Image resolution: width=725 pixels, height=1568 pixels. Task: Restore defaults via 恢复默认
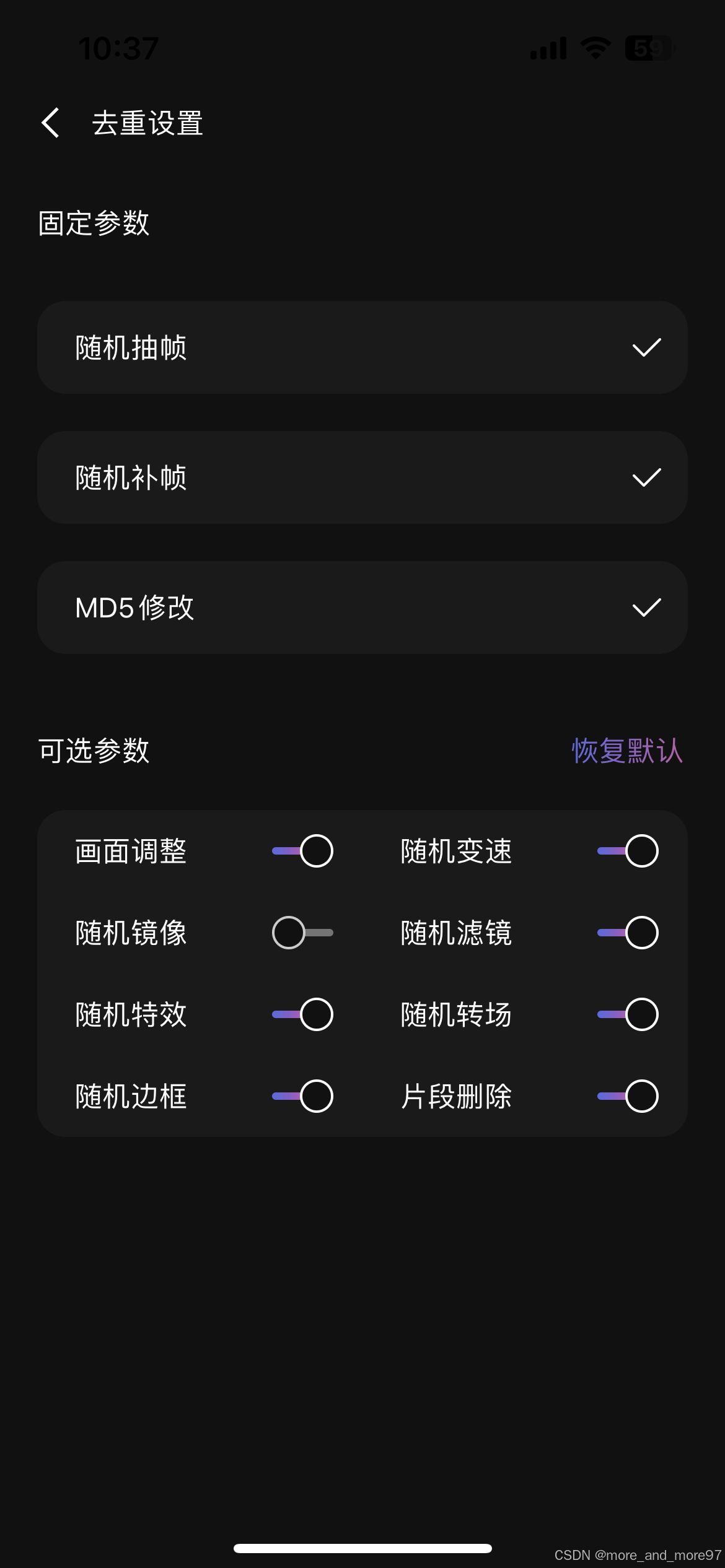pos(626,751)
